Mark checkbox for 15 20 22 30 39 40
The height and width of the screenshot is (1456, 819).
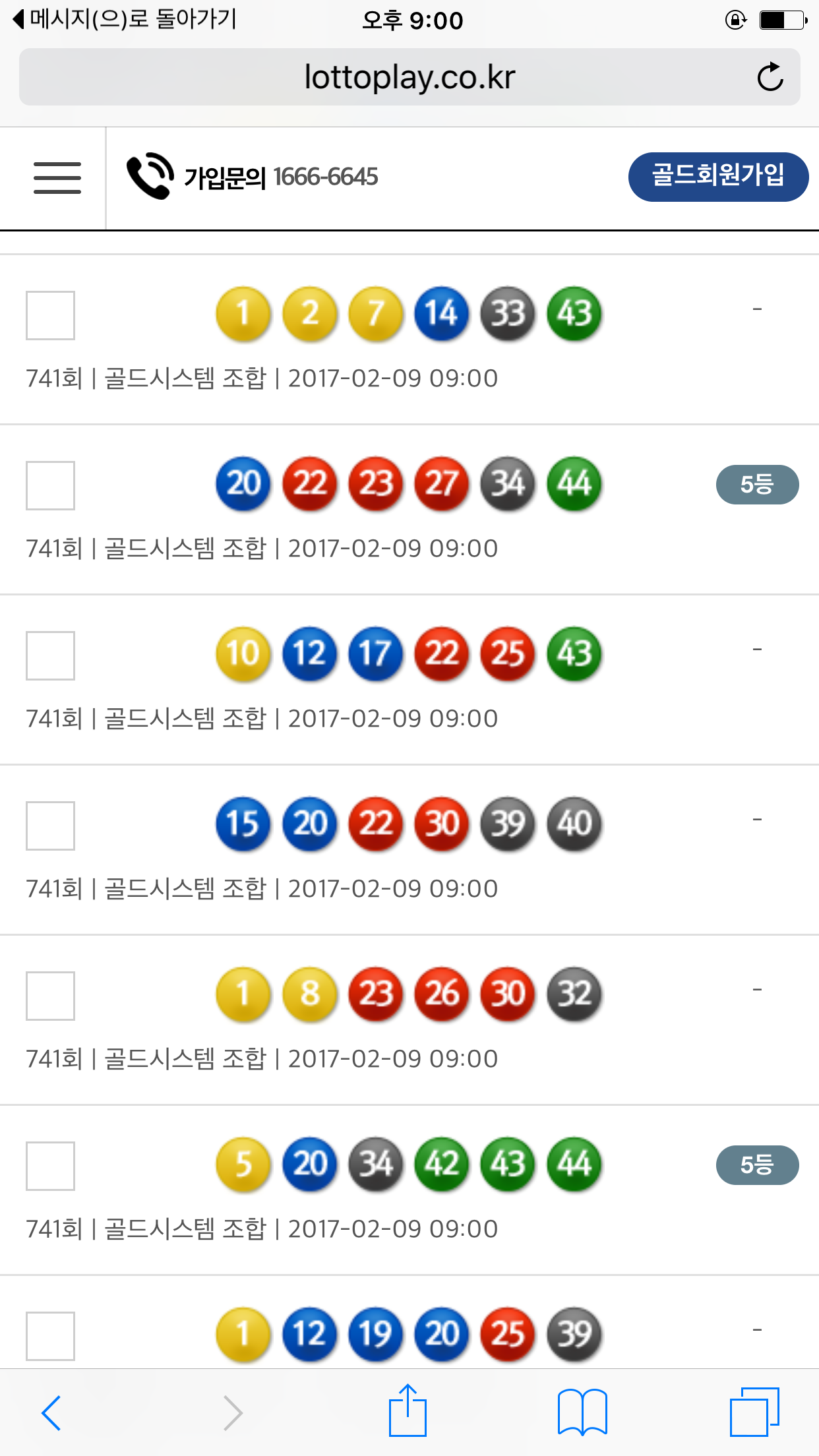pyautogui.click(x=50, y=826)
